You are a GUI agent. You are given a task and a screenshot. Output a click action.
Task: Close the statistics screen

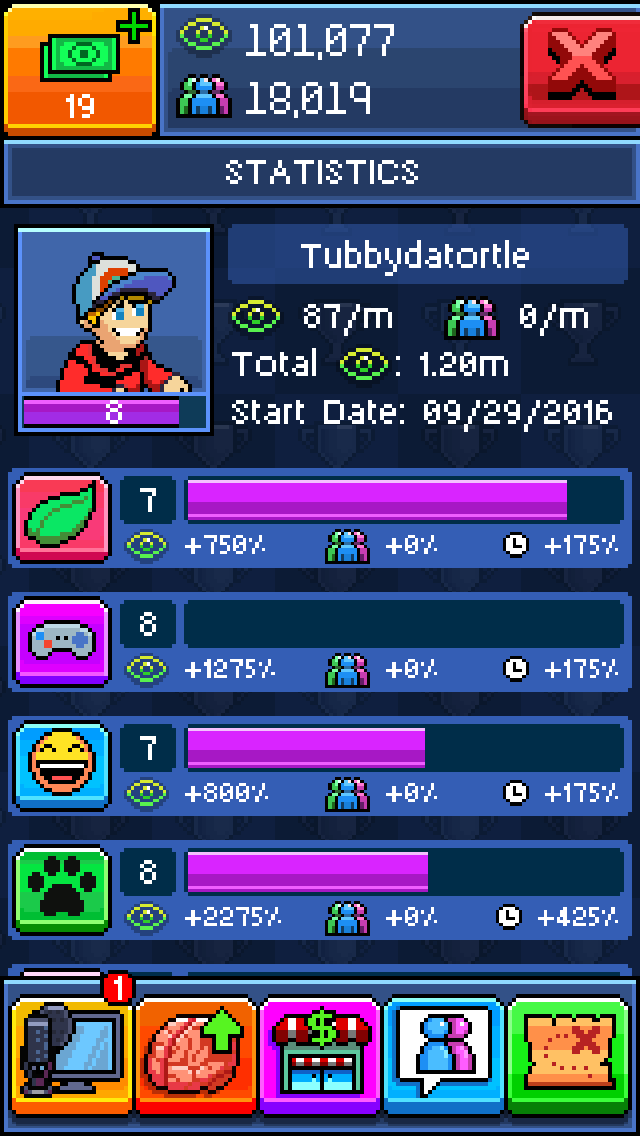pyautogui.click(x=580, y=68)
